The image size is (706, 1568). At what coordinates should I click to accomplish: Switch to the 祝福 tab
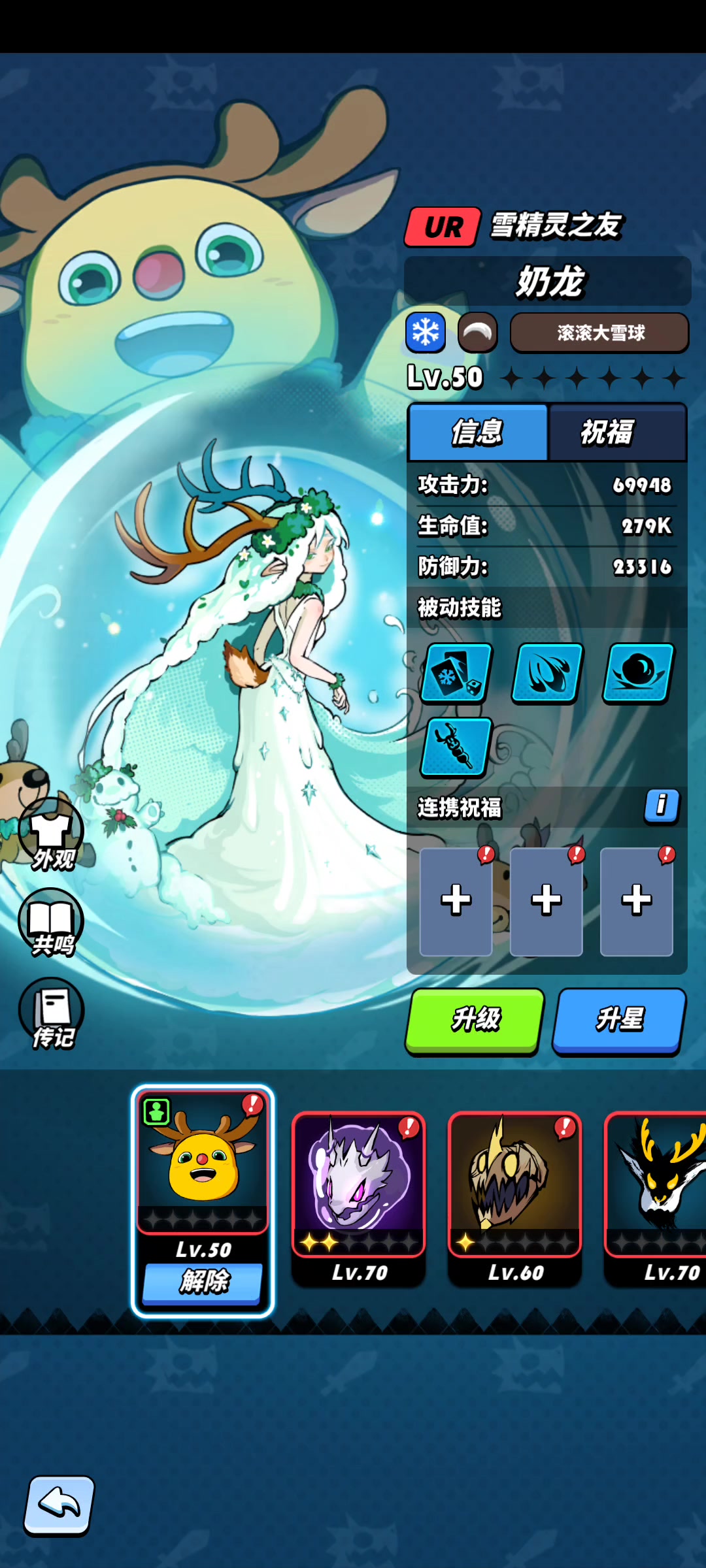[x=617, y=432]
